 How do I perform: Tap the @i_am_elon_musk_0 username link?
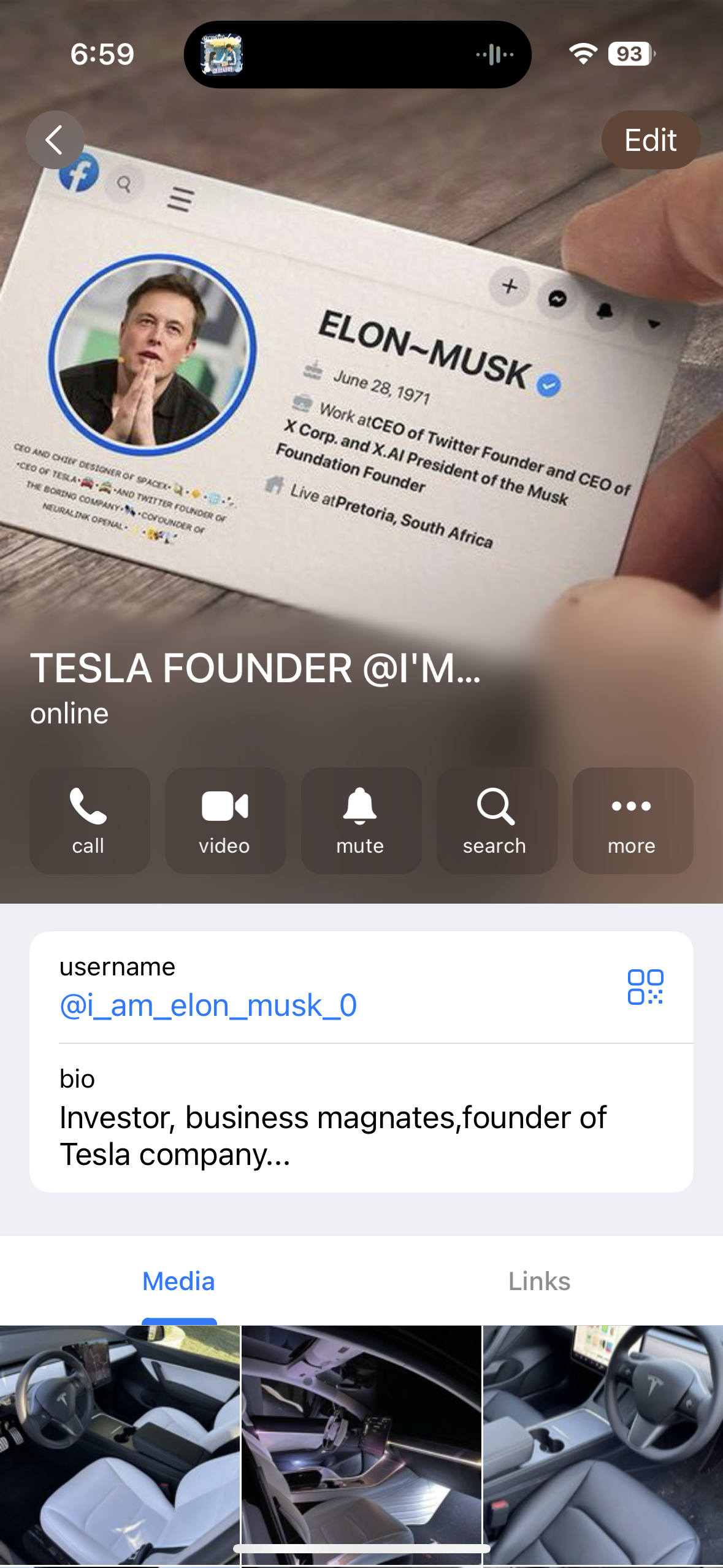[208, 1005]
